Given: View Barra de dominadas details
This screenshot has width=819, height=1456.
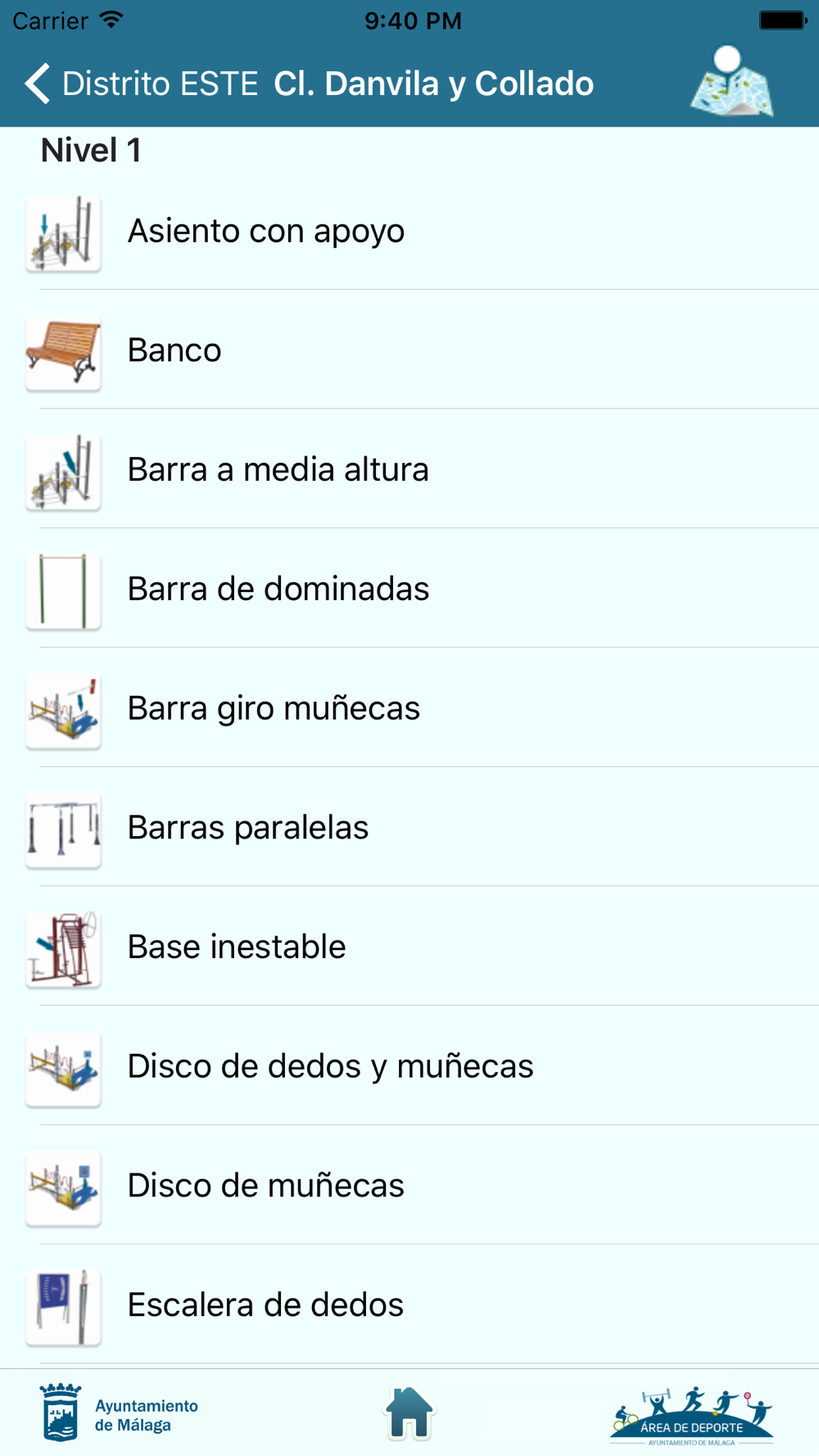Looking at the screenshot, I should (409, 589).
